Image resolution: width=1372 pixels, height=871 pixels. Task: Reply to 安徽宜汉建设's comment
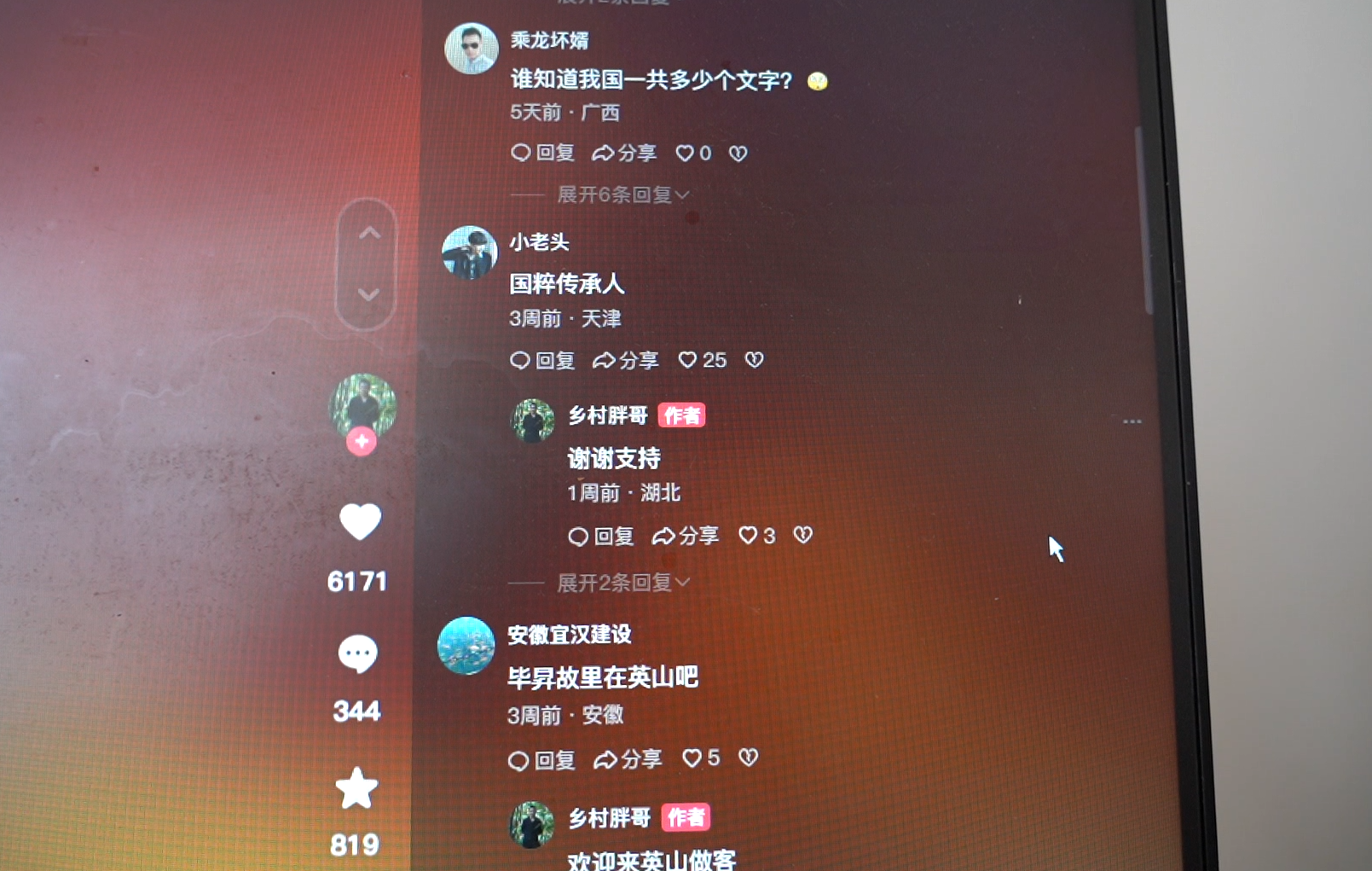tap(542, 760)
